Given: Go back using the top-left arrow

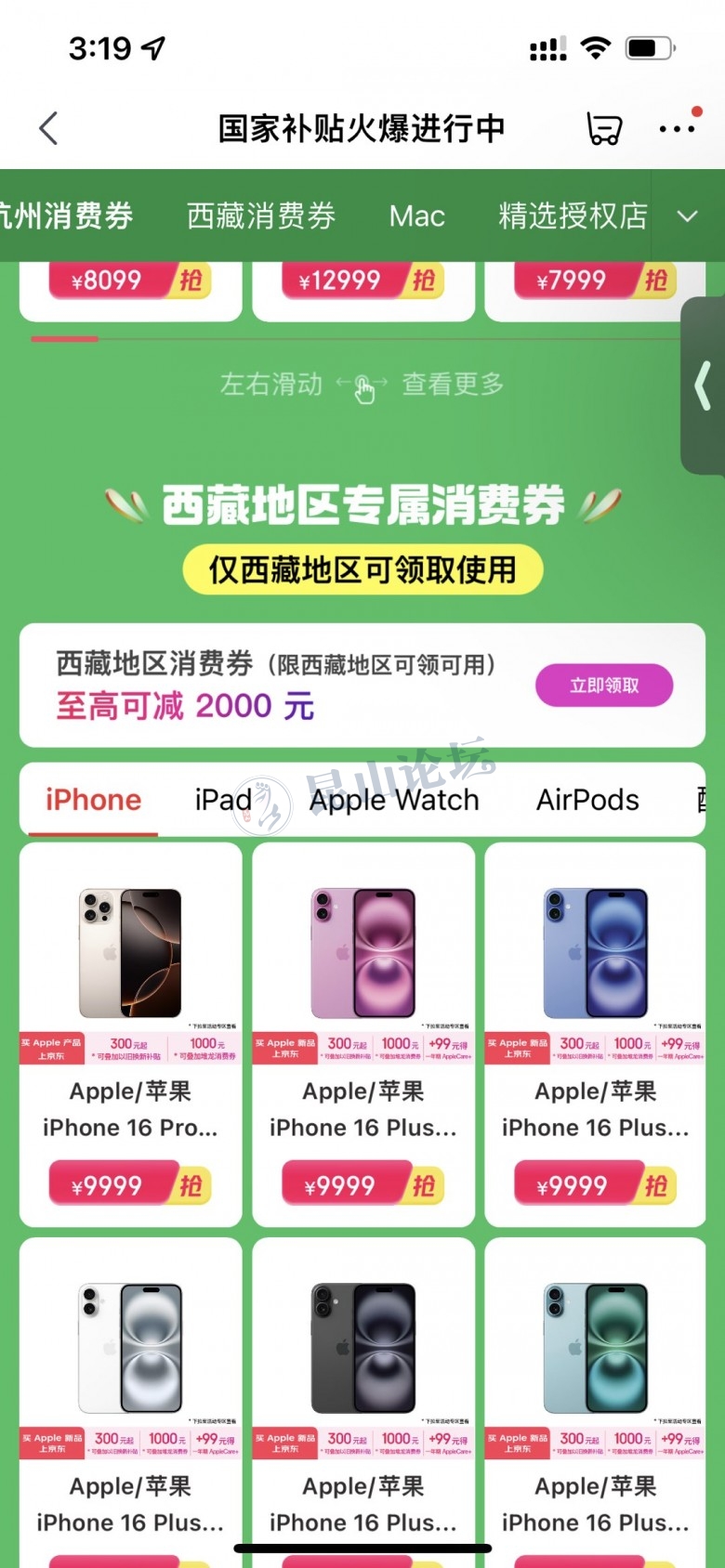Looking at the screenshot, I should (49, 128).
